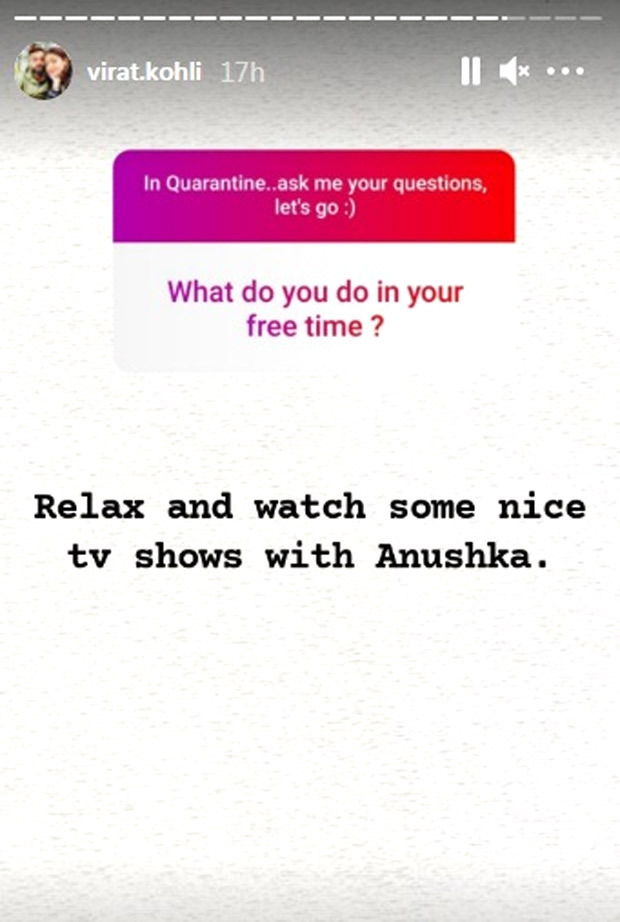Tap the virat.kohli username
Image resolution: width=620 pixels, height=922 pixels.
point(144,72)
